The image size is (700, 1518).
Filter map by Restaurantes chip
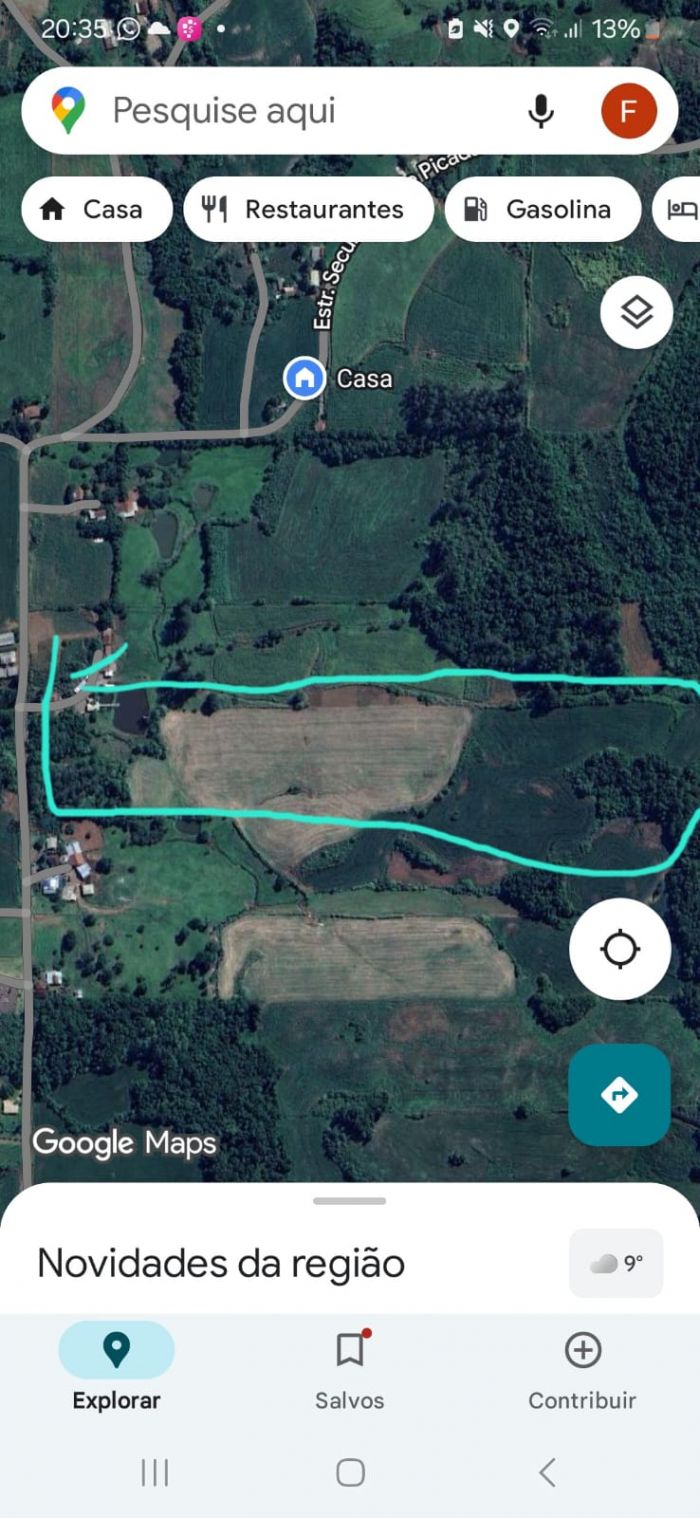tap(308, 209)
